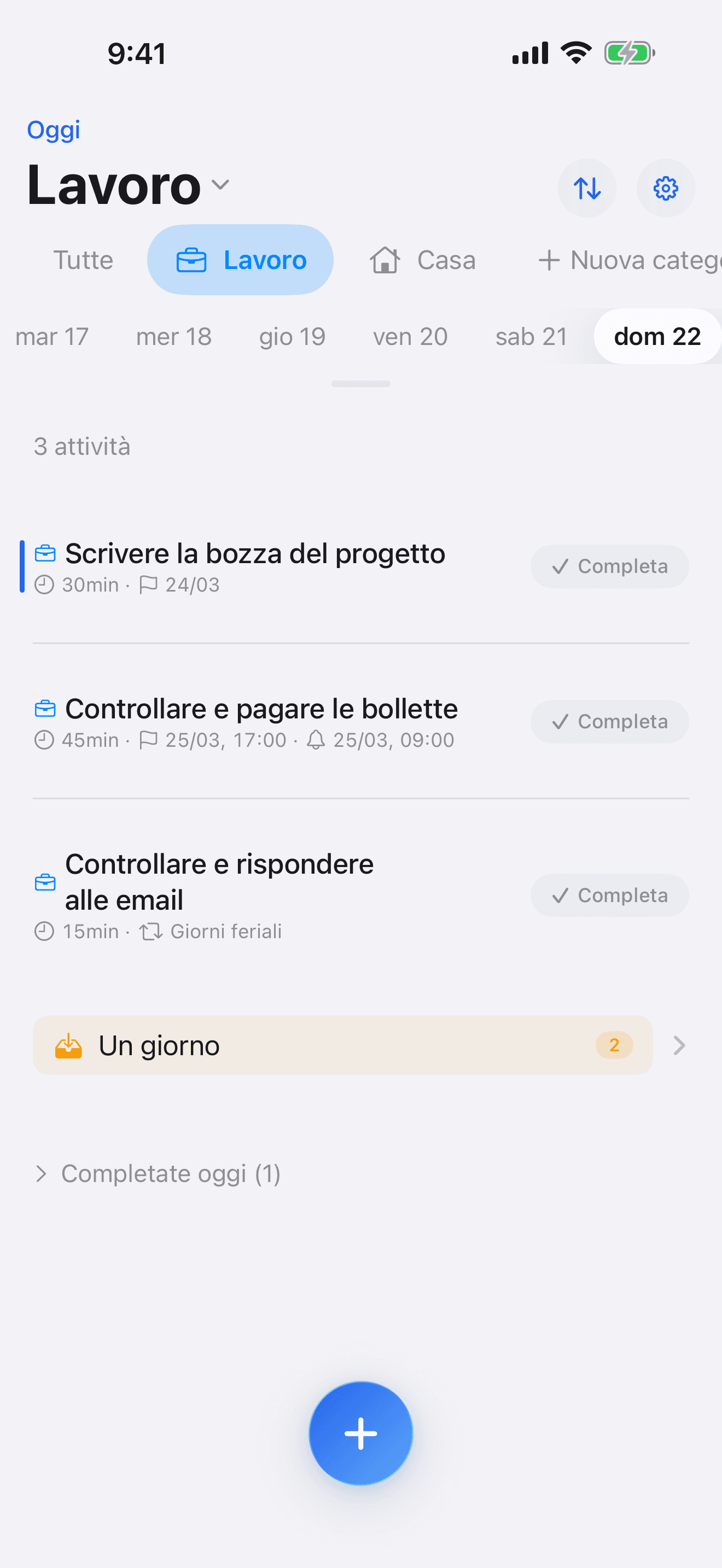Open the settings gear
Screen dimensions: 722x1568
[x=665, y=188]
